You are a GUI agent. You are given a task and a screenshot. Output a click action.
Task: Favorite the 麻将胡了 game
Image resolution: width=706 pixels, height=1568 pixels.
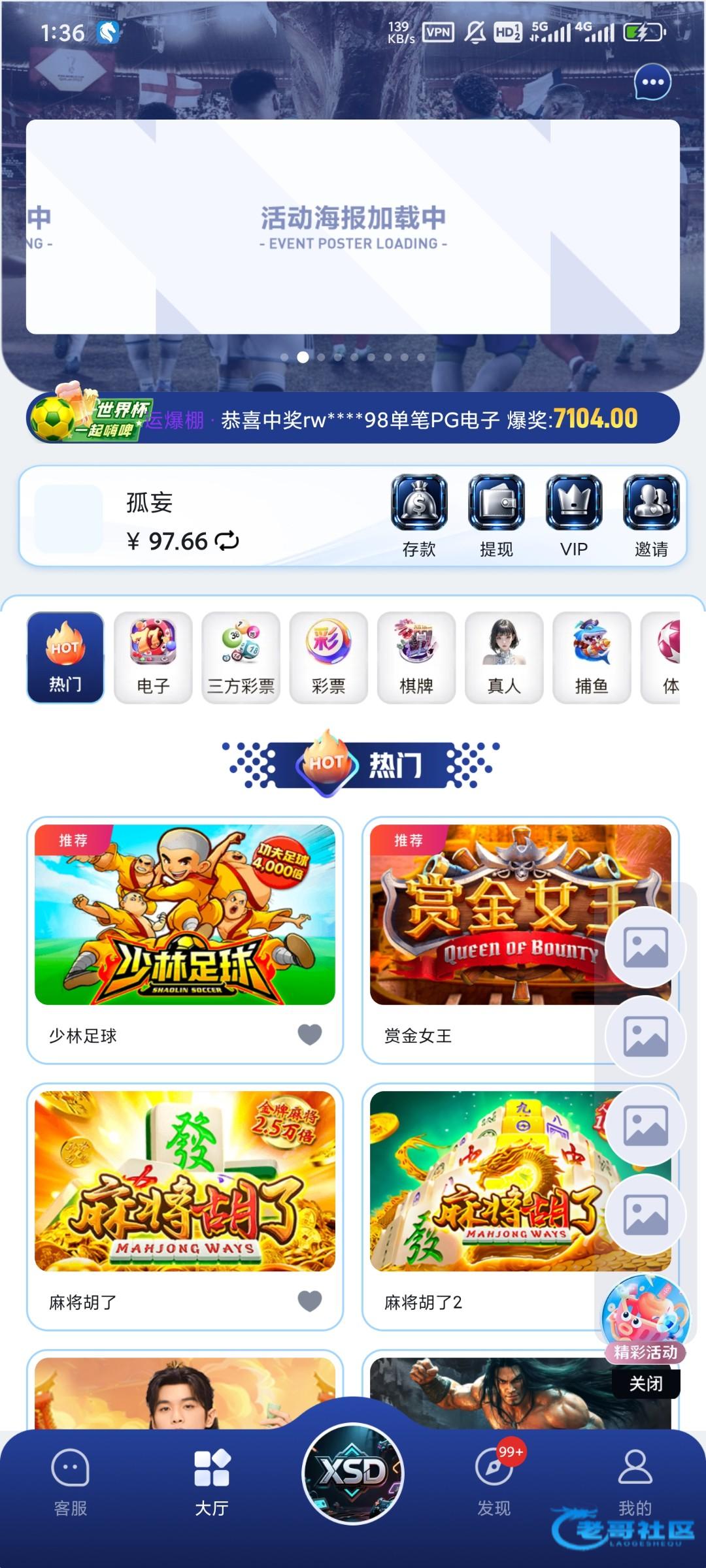310,1301
